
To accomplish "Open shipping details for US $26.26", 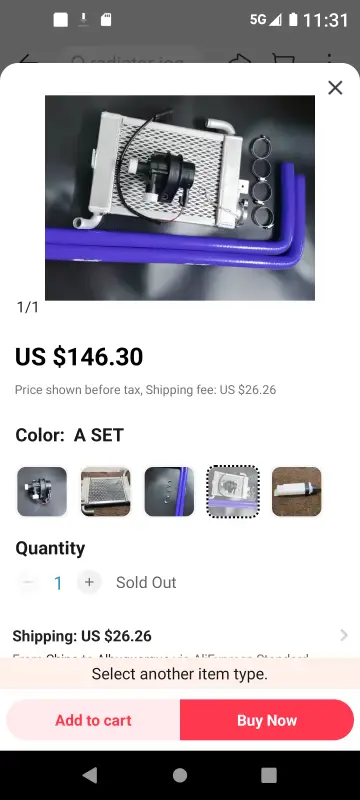I will 180,636.
